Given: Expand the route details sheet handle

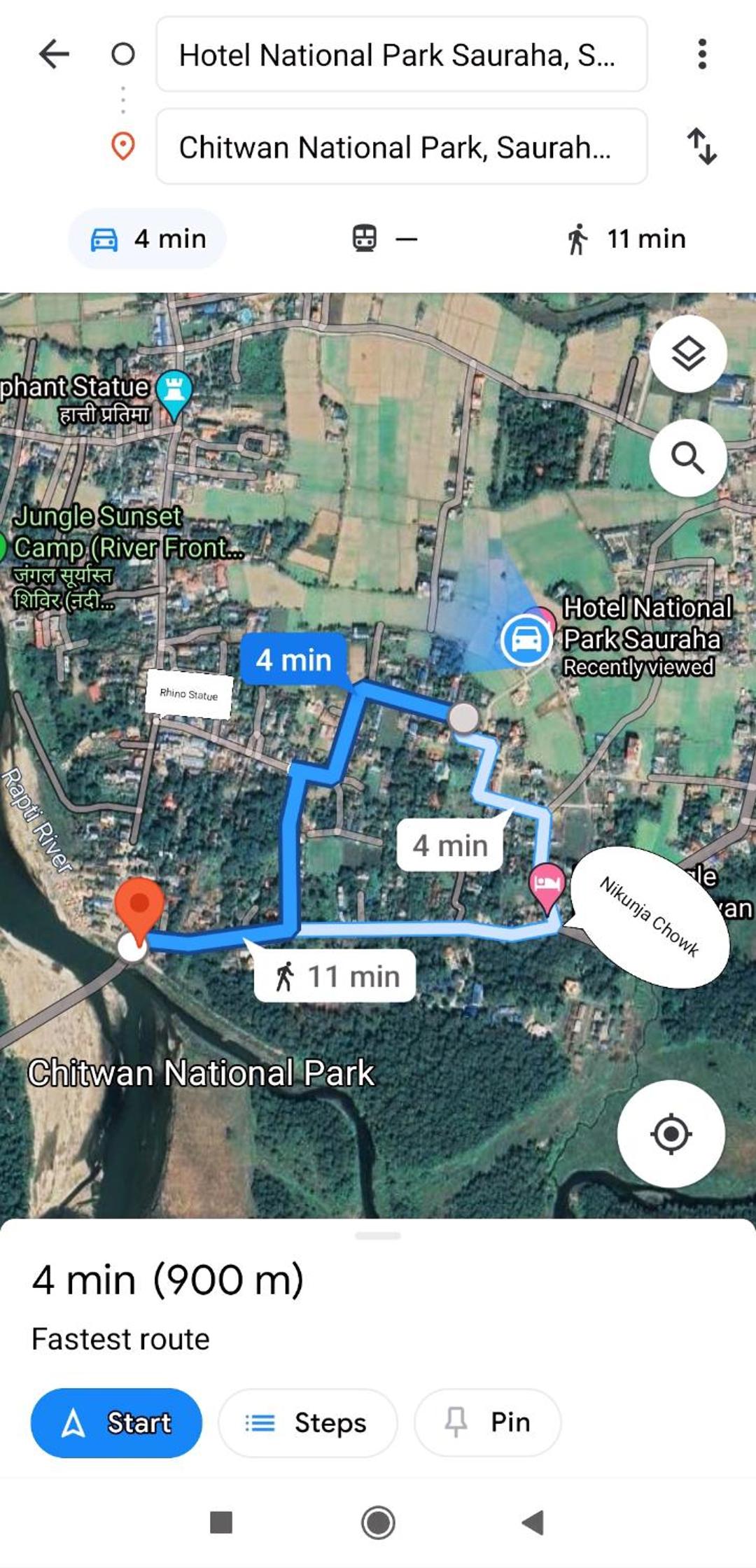Looking at the screenshot, I should 378,1235.
